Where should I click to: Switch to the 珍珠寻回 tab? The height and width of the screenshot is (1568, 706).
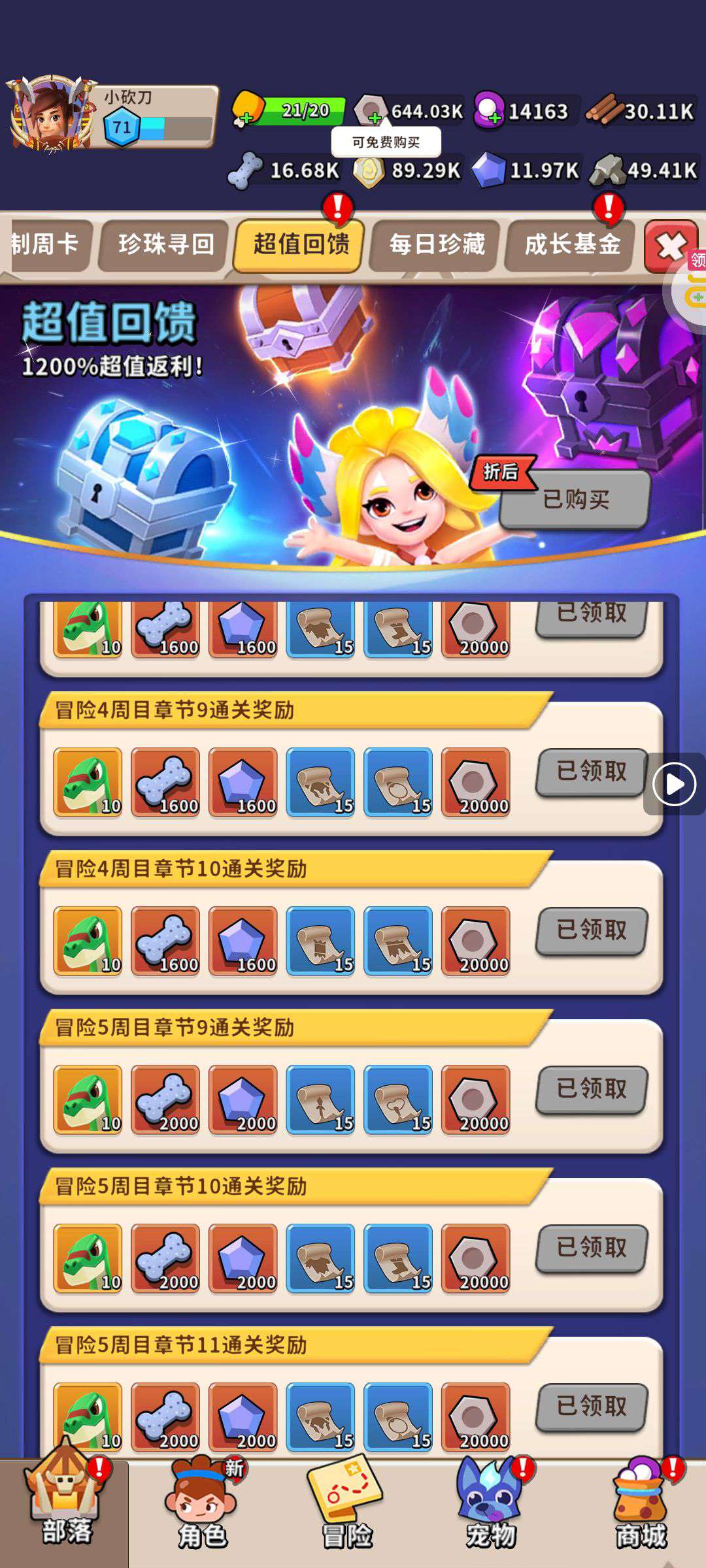coord(165,244)
